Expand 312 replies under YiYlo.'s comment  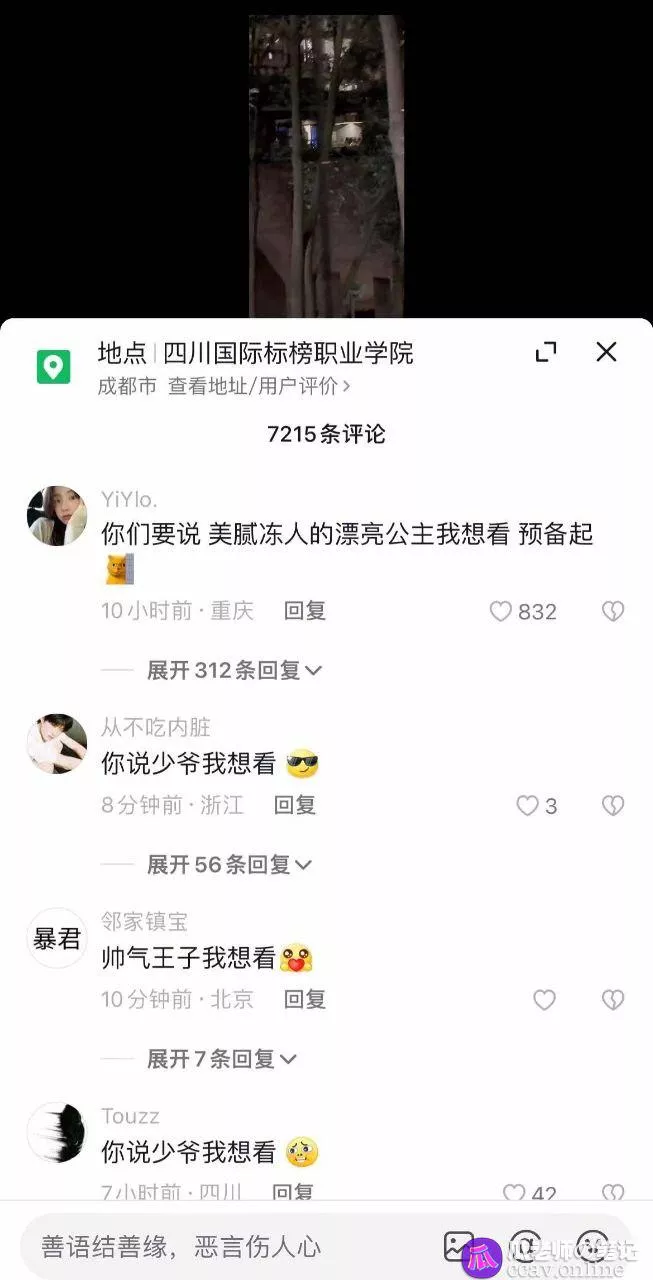(x=234, y=670)
